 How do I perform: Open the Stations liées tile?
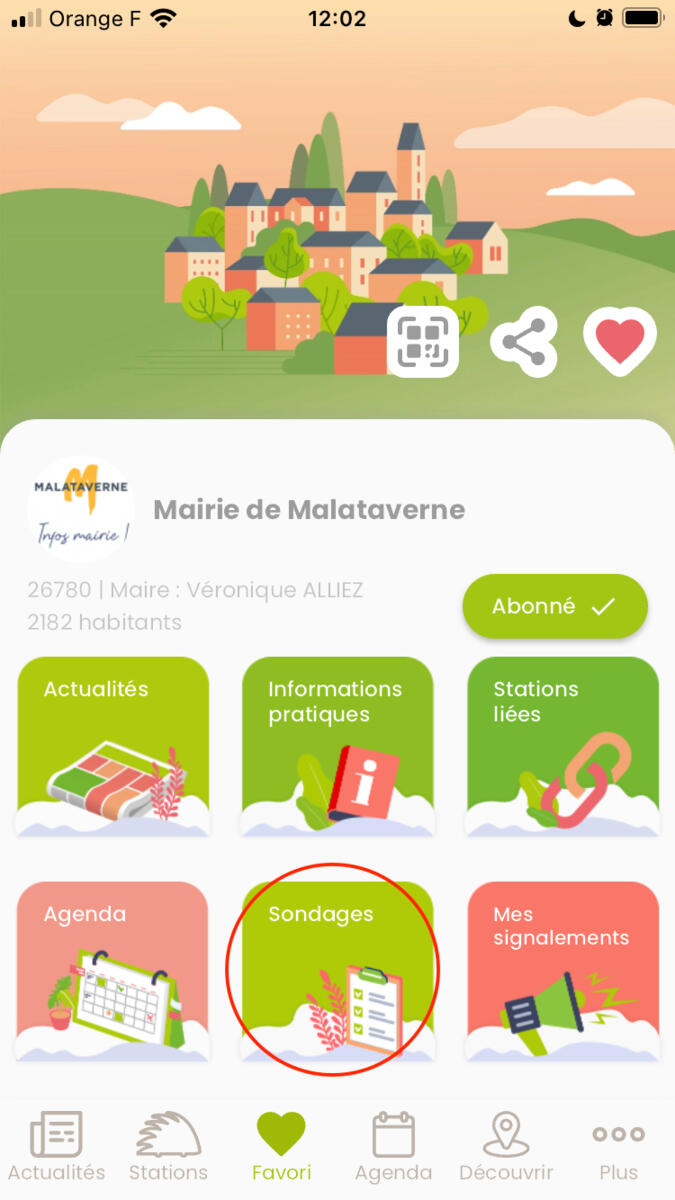[563, 746]
